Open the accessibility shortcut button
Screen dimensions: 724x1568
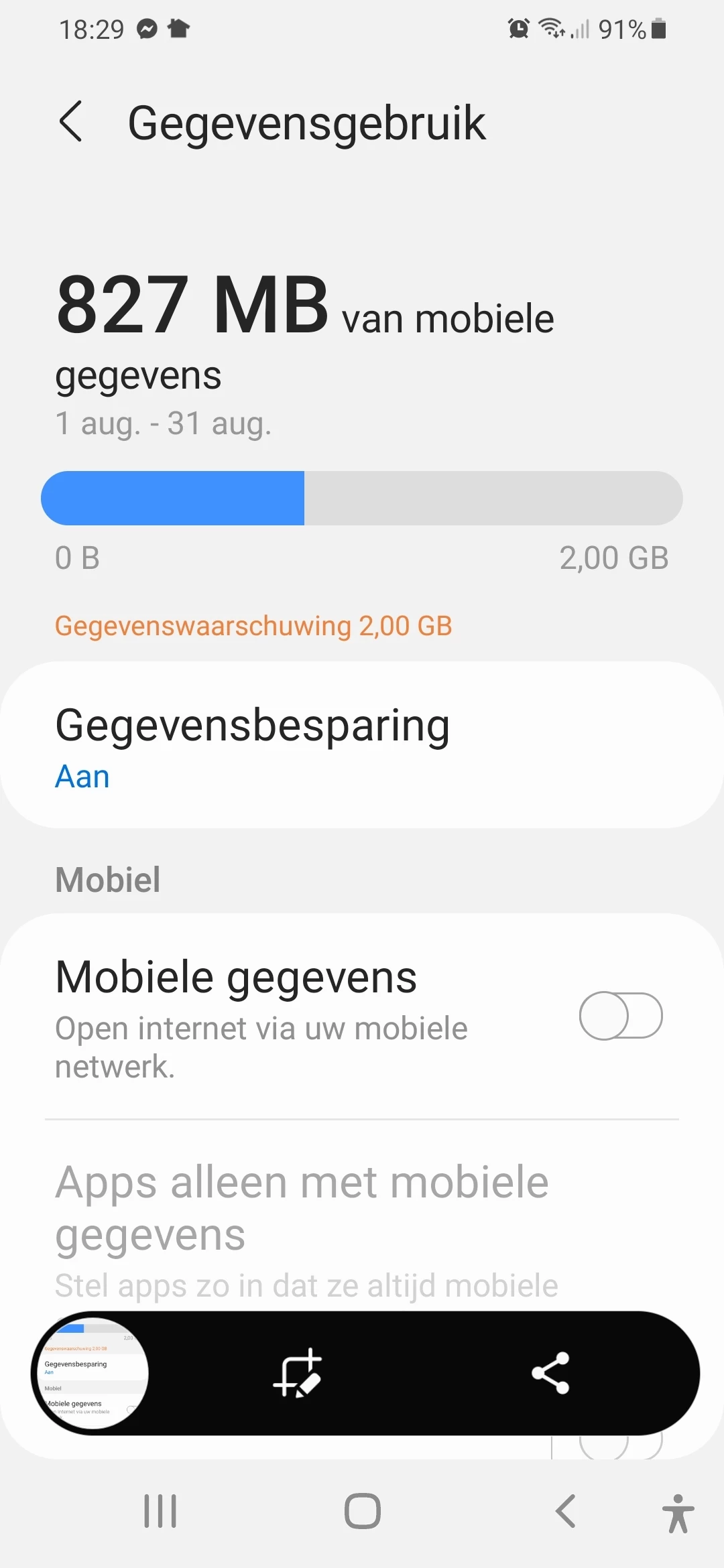(678, 1513)
